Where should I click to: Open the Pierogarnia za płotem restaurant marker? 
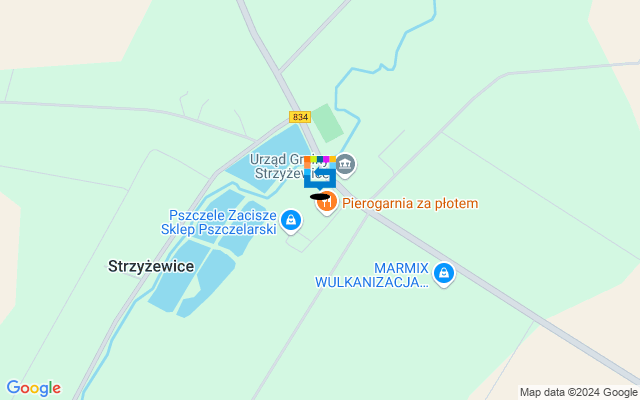(x=327, y=203)
